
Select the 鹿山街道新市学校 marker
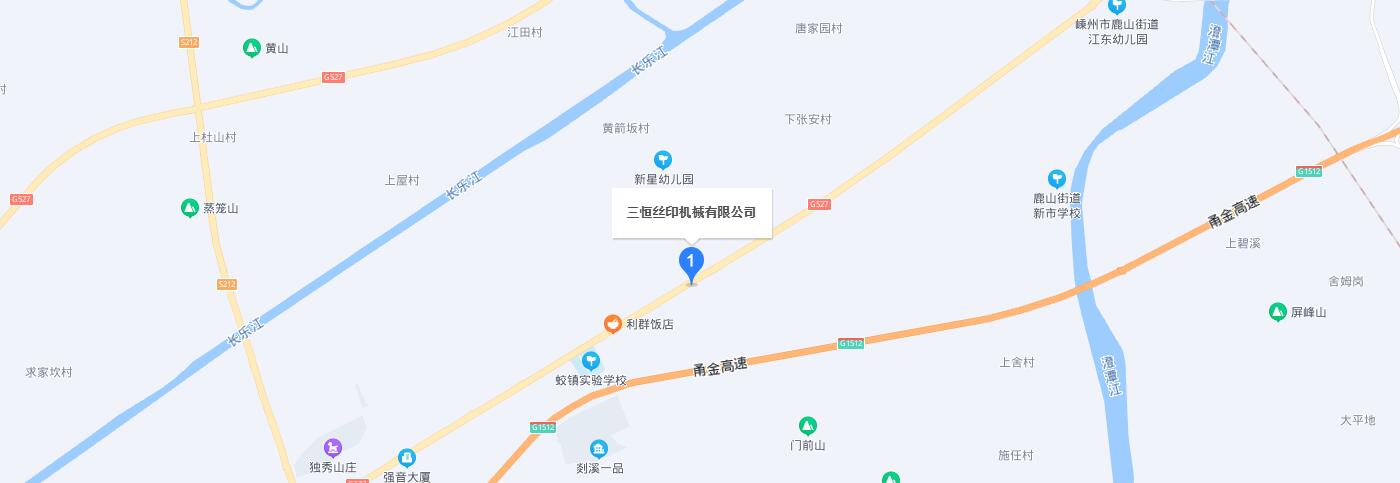(1057, 179)
